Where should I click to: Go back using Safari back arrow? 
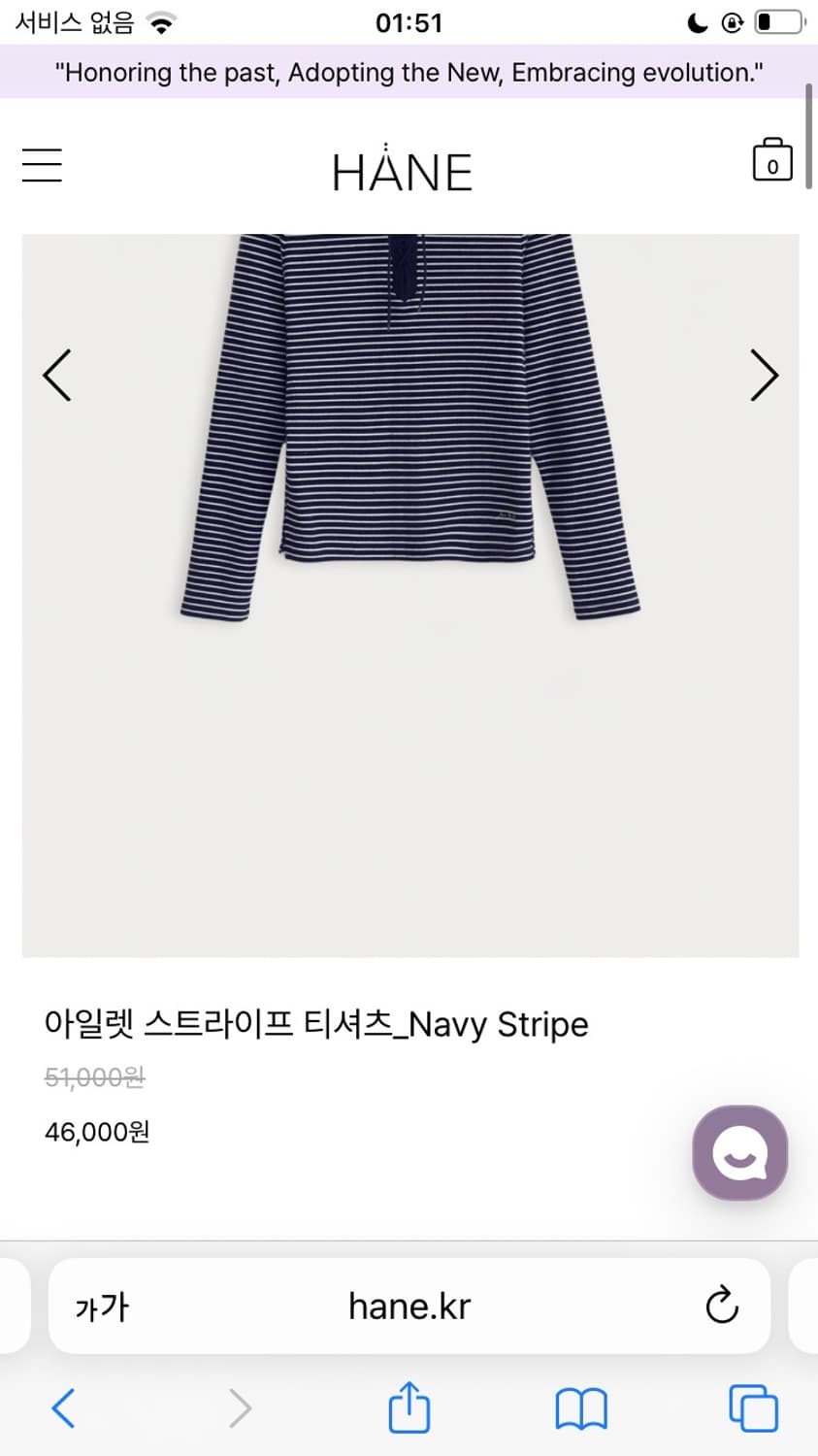[x=64, y=1407]
